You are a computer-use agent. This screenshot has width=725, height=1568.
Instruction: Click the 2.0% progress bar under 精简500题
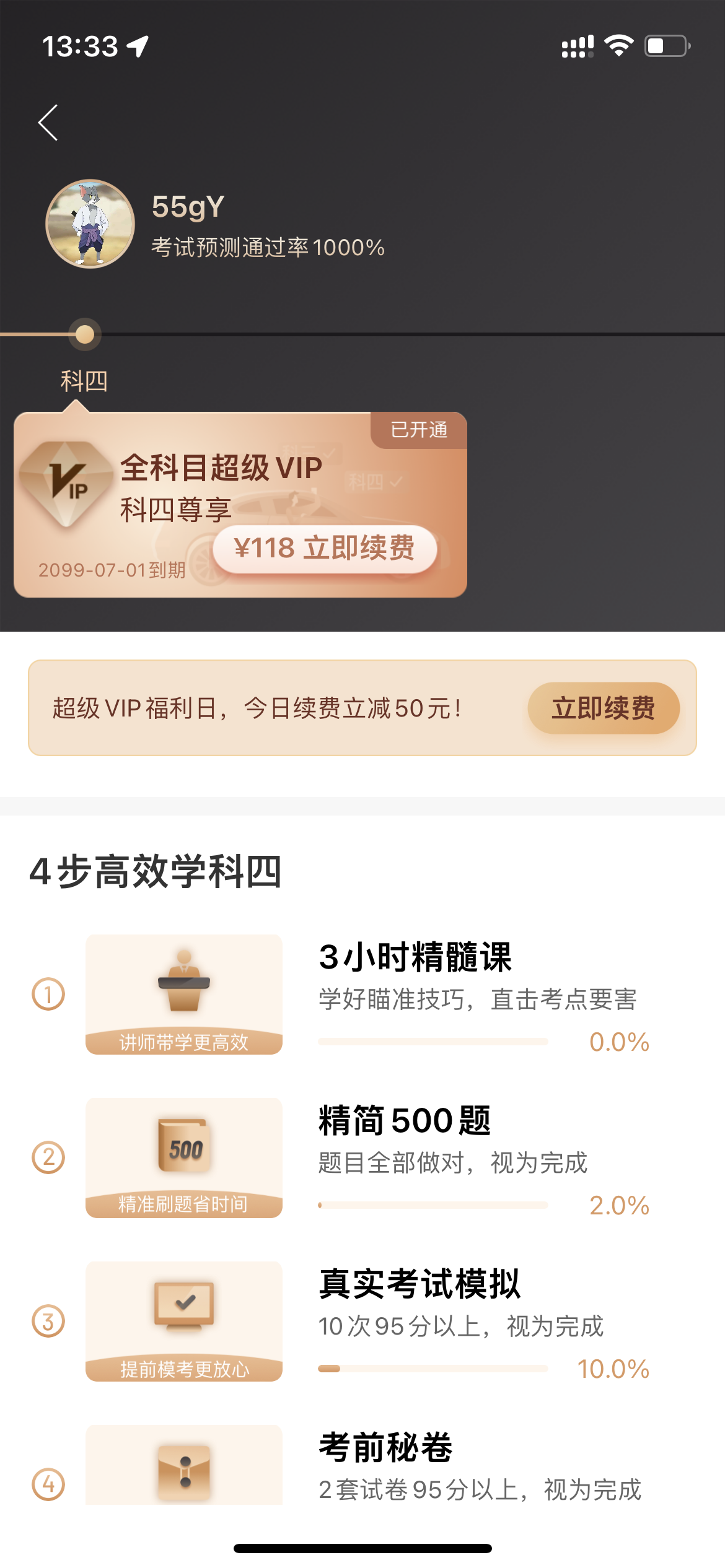[434, 1204]
